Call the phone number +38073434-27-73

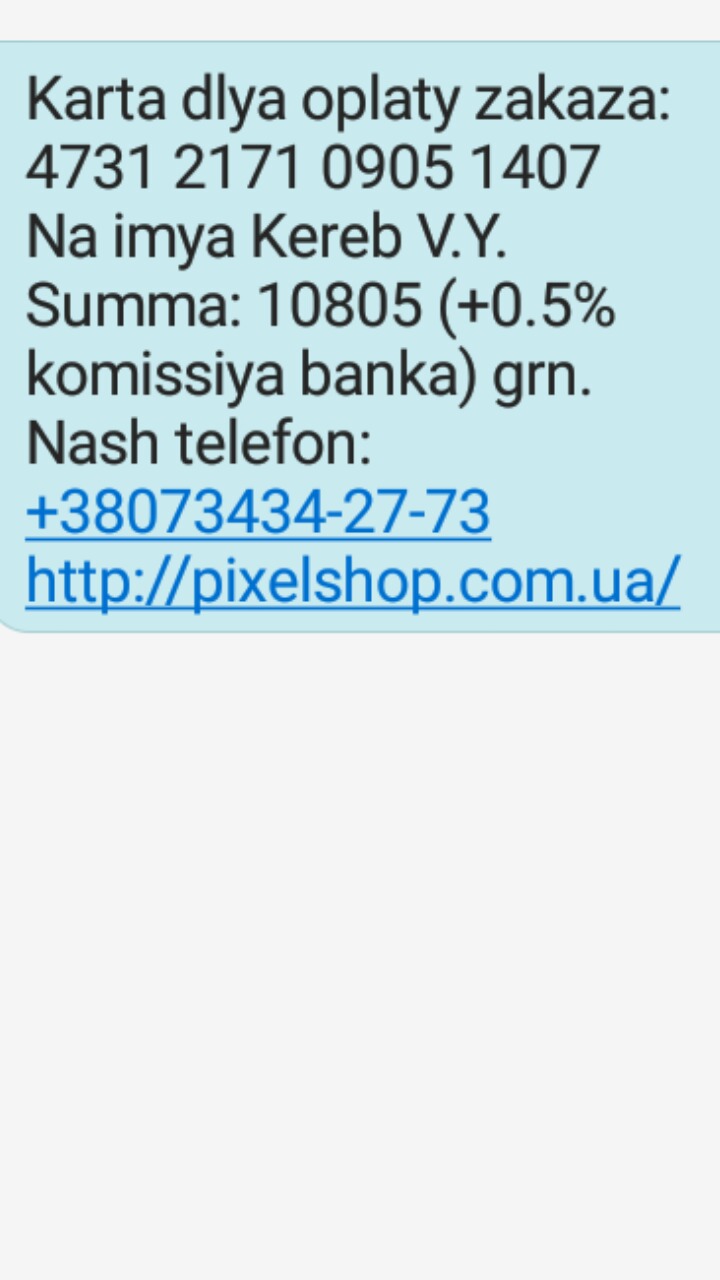click(x=258, y=512)
